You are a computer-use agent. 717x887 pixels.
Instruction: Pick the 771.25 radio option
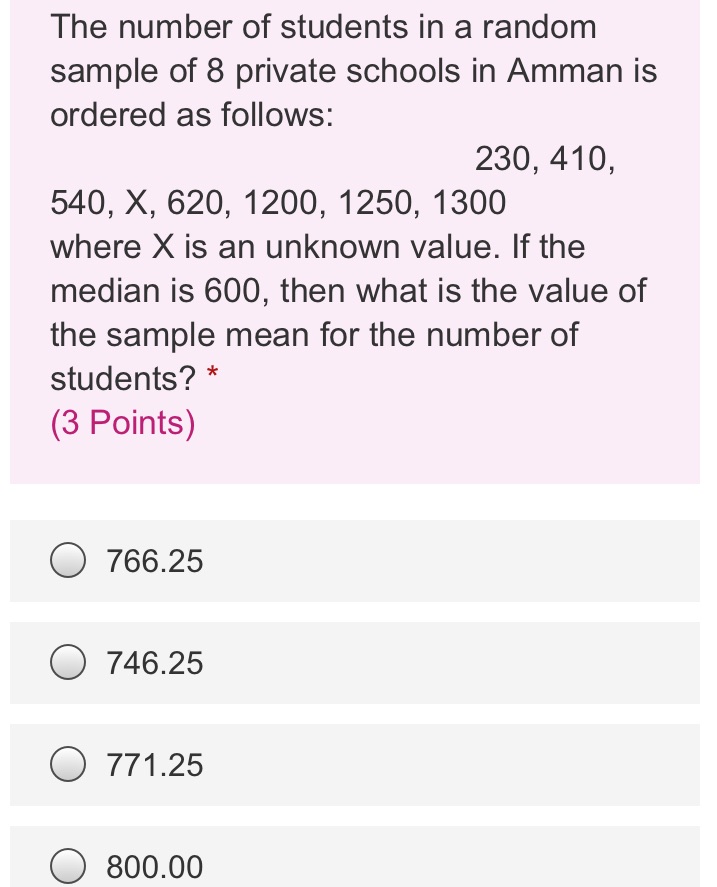(68, 765)
